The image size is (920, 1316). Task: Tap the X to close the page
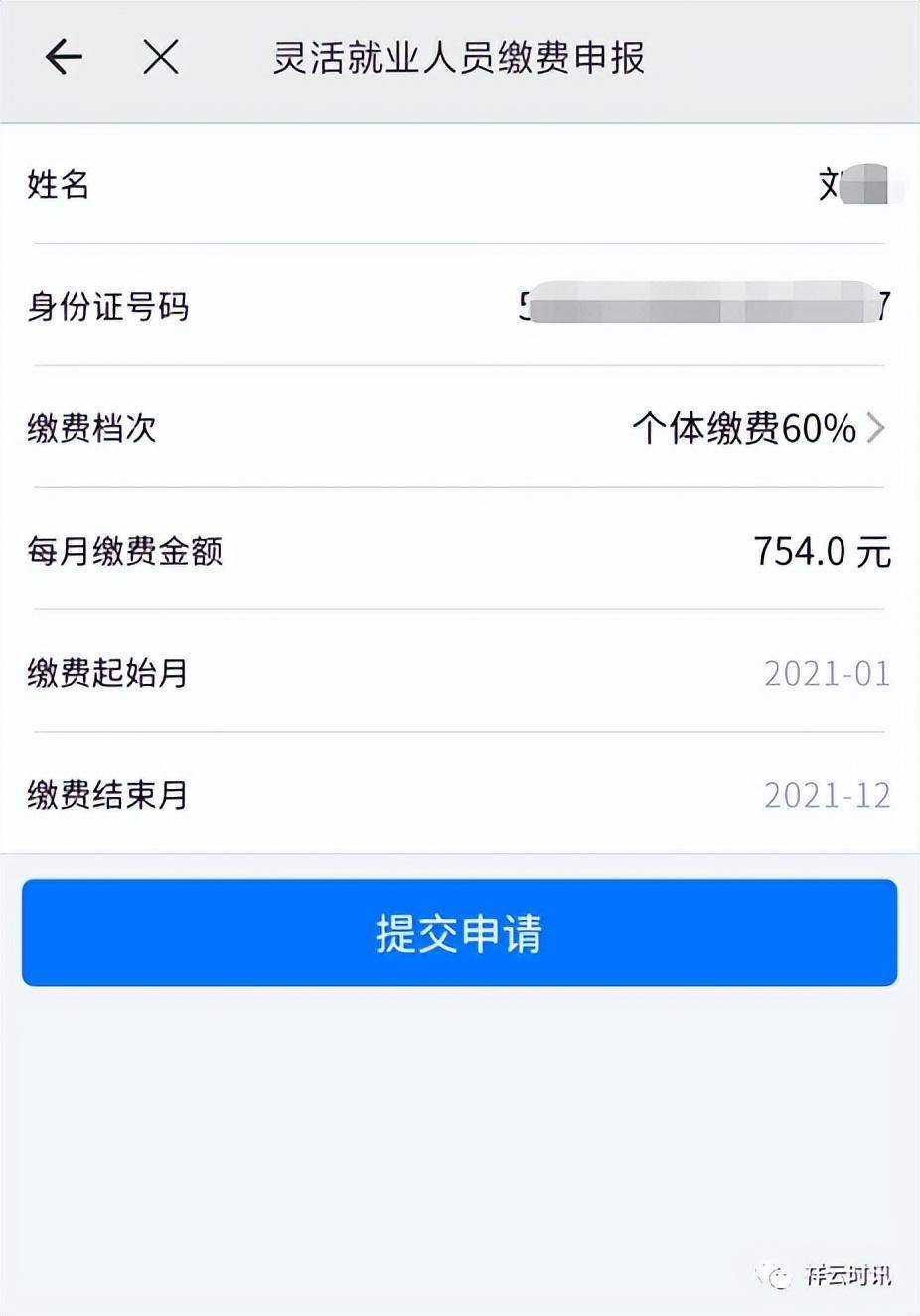(160, 57)
